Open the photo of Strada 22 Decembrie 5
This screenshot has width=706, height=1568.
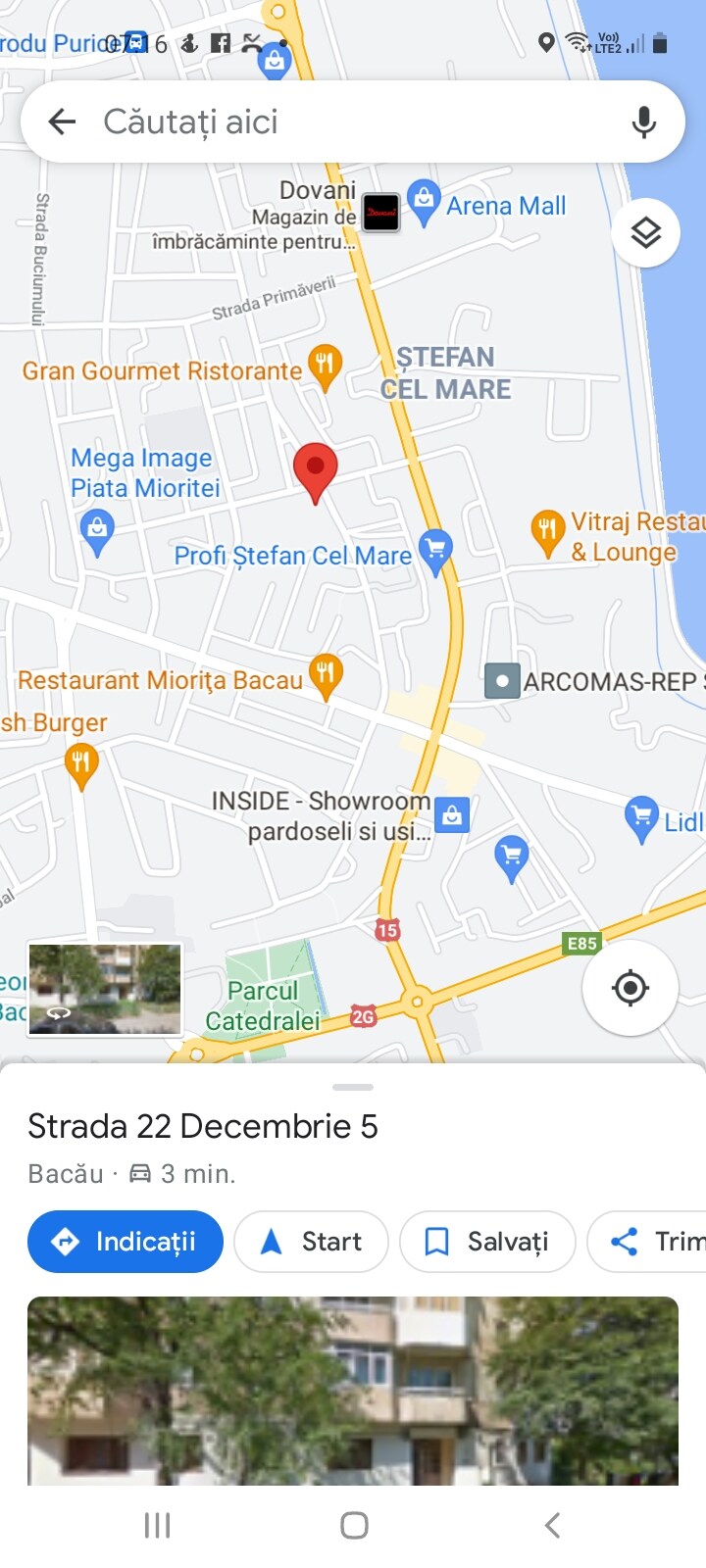pyautogui.click(x=353, y=1390)
